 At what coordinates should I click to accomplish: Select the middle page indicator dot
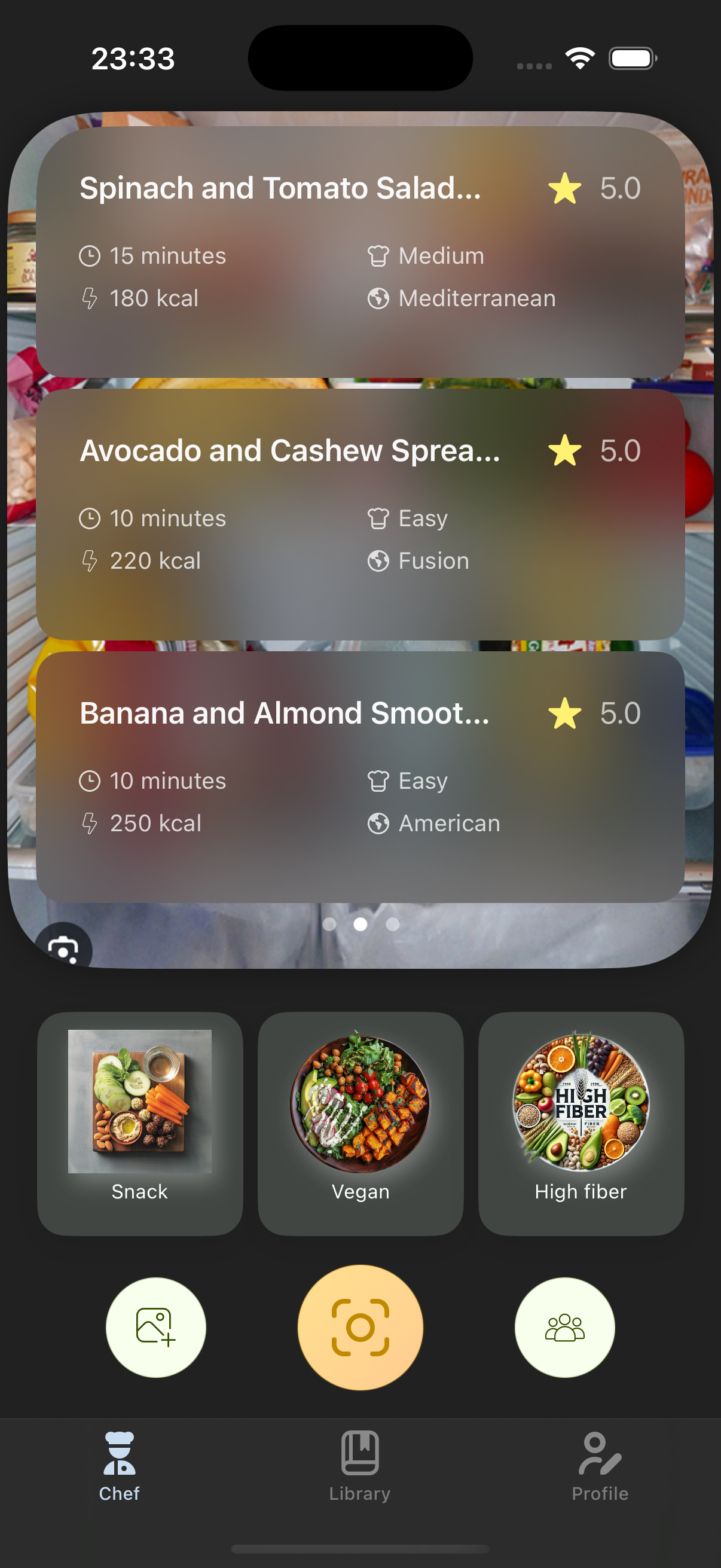coord(360,925)
